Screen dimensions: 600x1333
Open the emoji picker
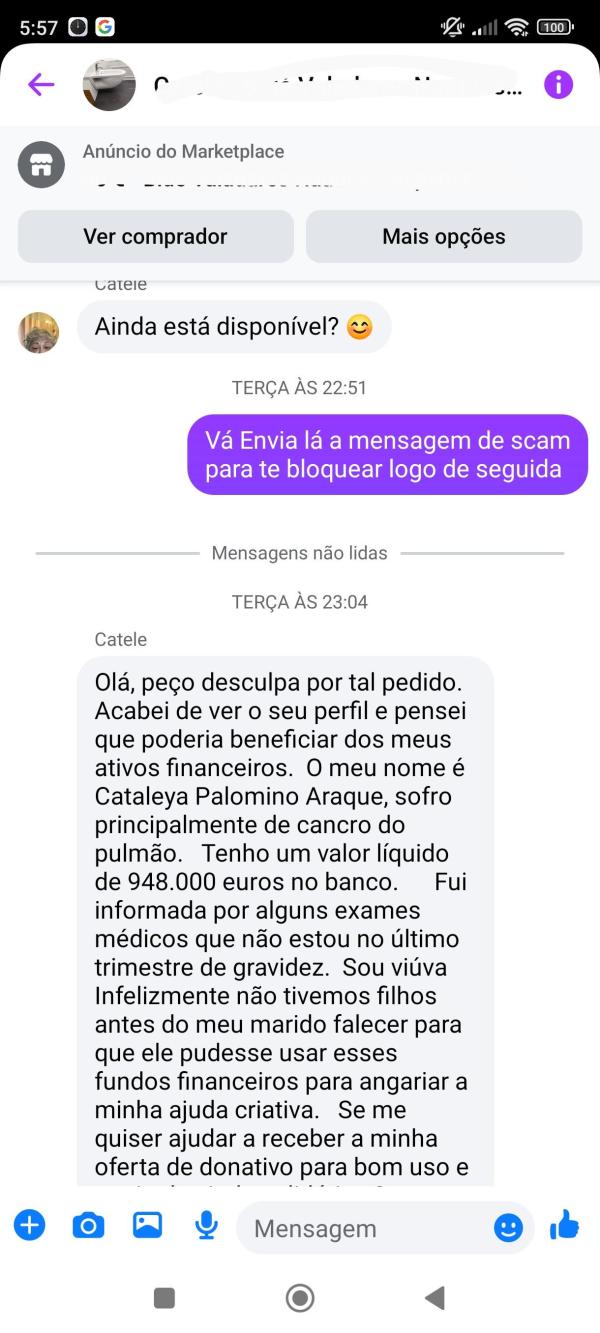click(x=508, y=1229)
